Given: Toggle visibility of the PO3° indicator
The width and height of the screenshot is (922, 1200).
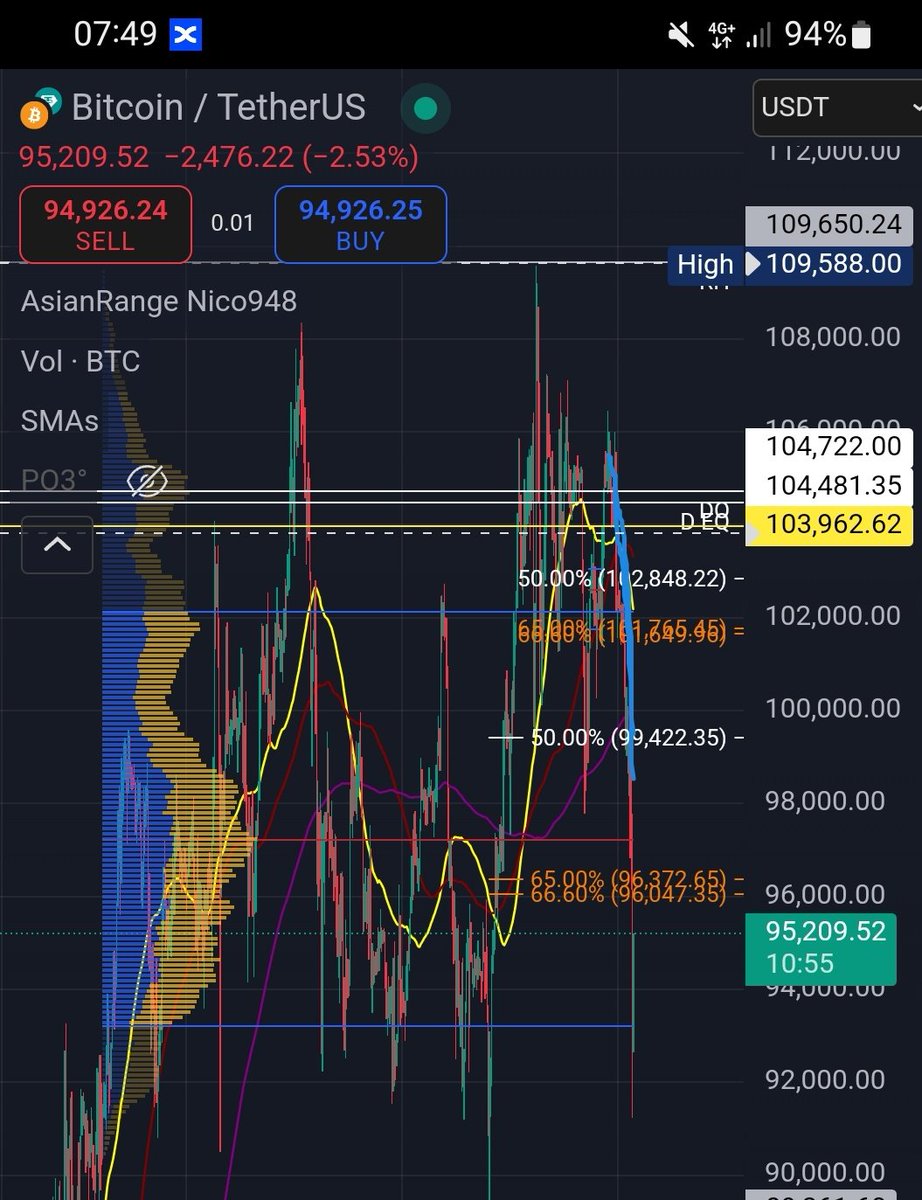Looking at the screenshot, I should (147, 482).
